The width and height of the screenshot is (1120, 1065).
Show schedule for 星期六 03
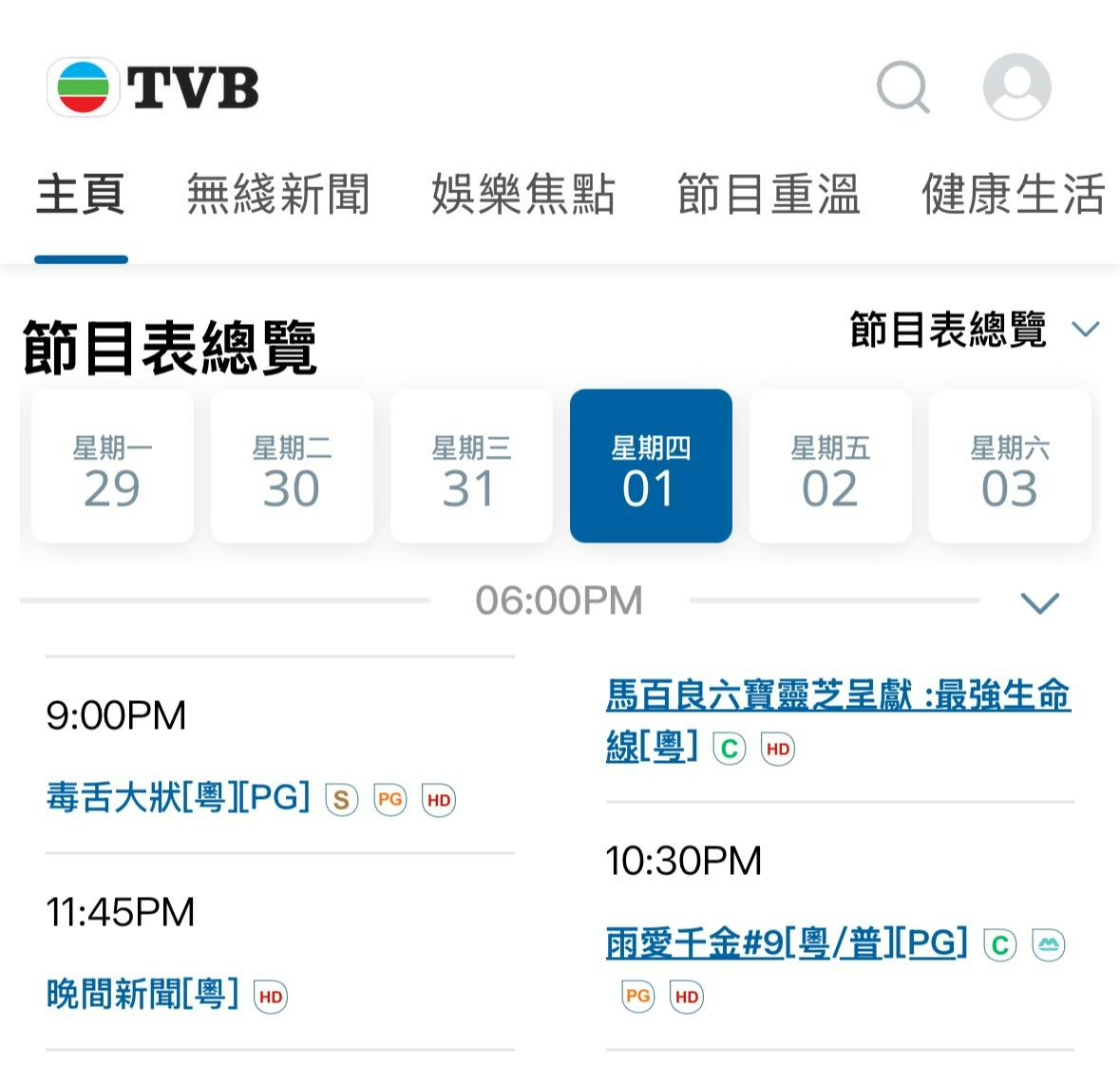(1010, 466)
